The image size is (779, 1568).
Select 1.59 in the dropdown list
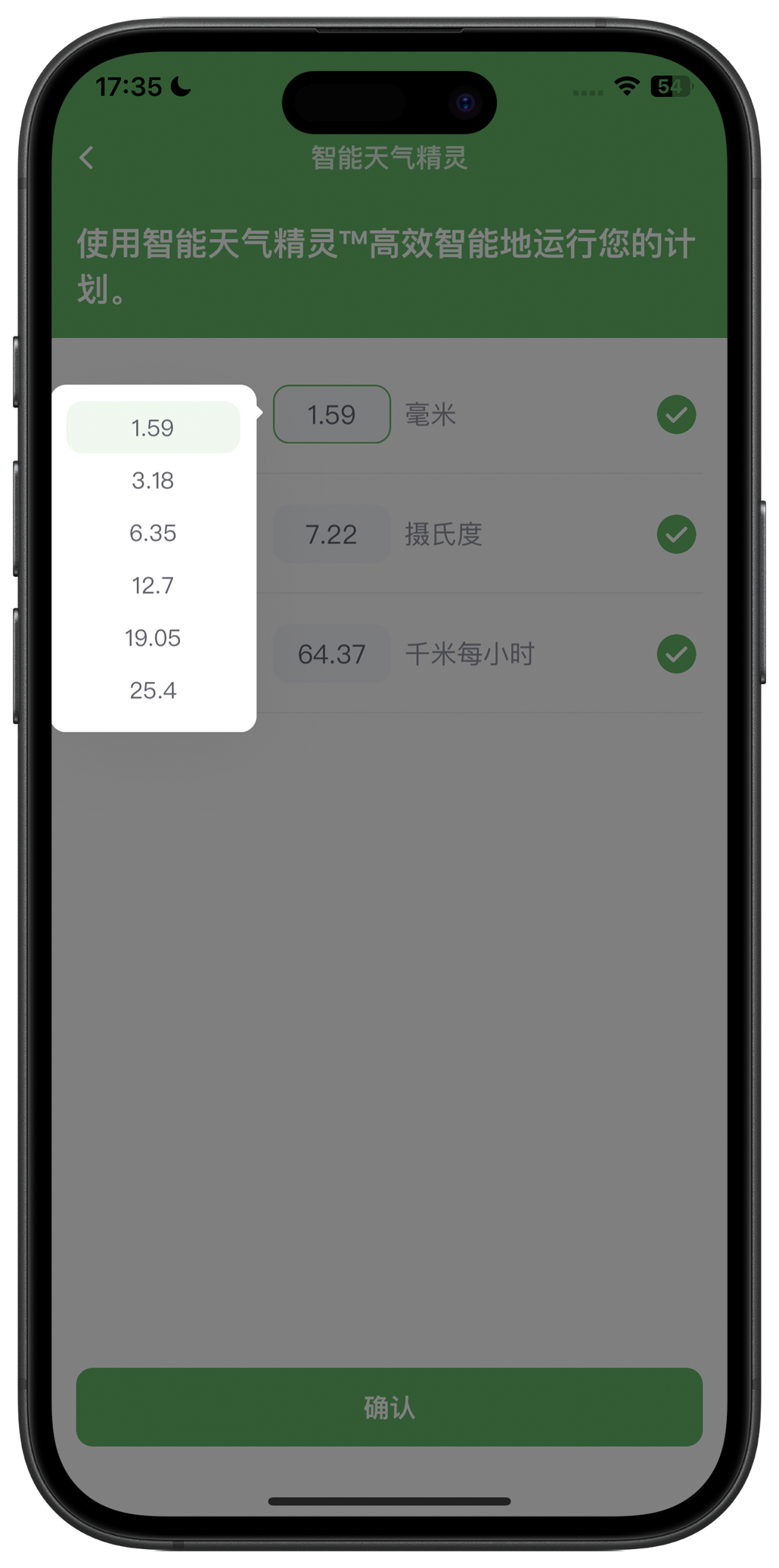[154, 428]
